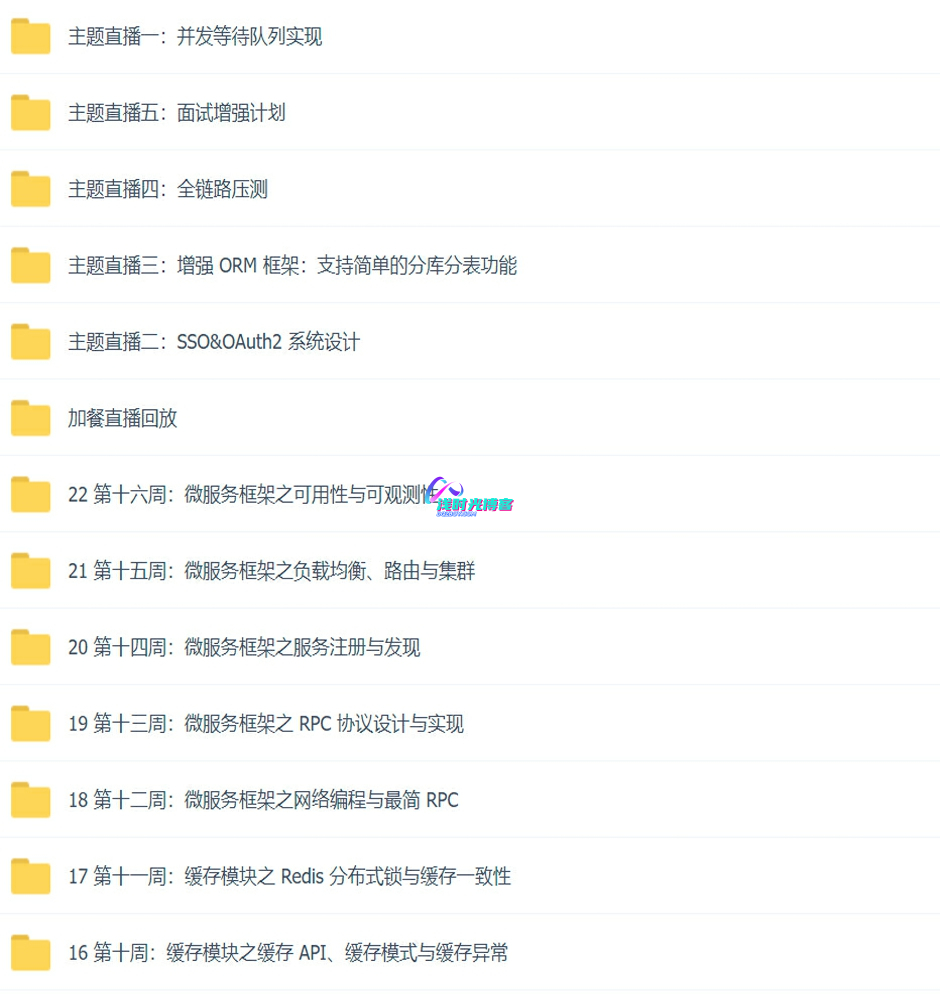
Task: Open folder 19 第十三周 RPC 协议设计与实现
Action: pyautogui.click(x=265, y=723)
